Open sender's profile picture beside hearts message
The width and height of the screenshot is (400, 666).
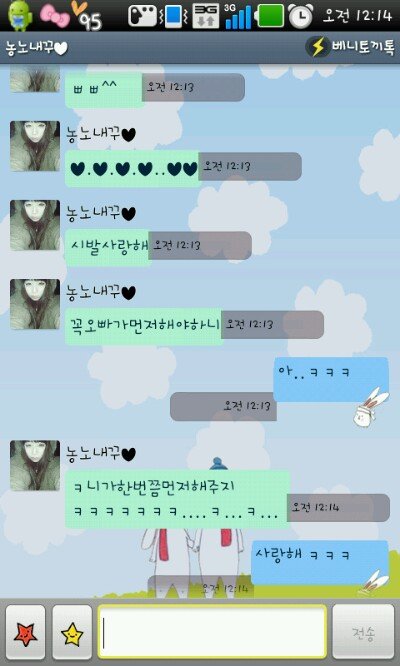35,146
